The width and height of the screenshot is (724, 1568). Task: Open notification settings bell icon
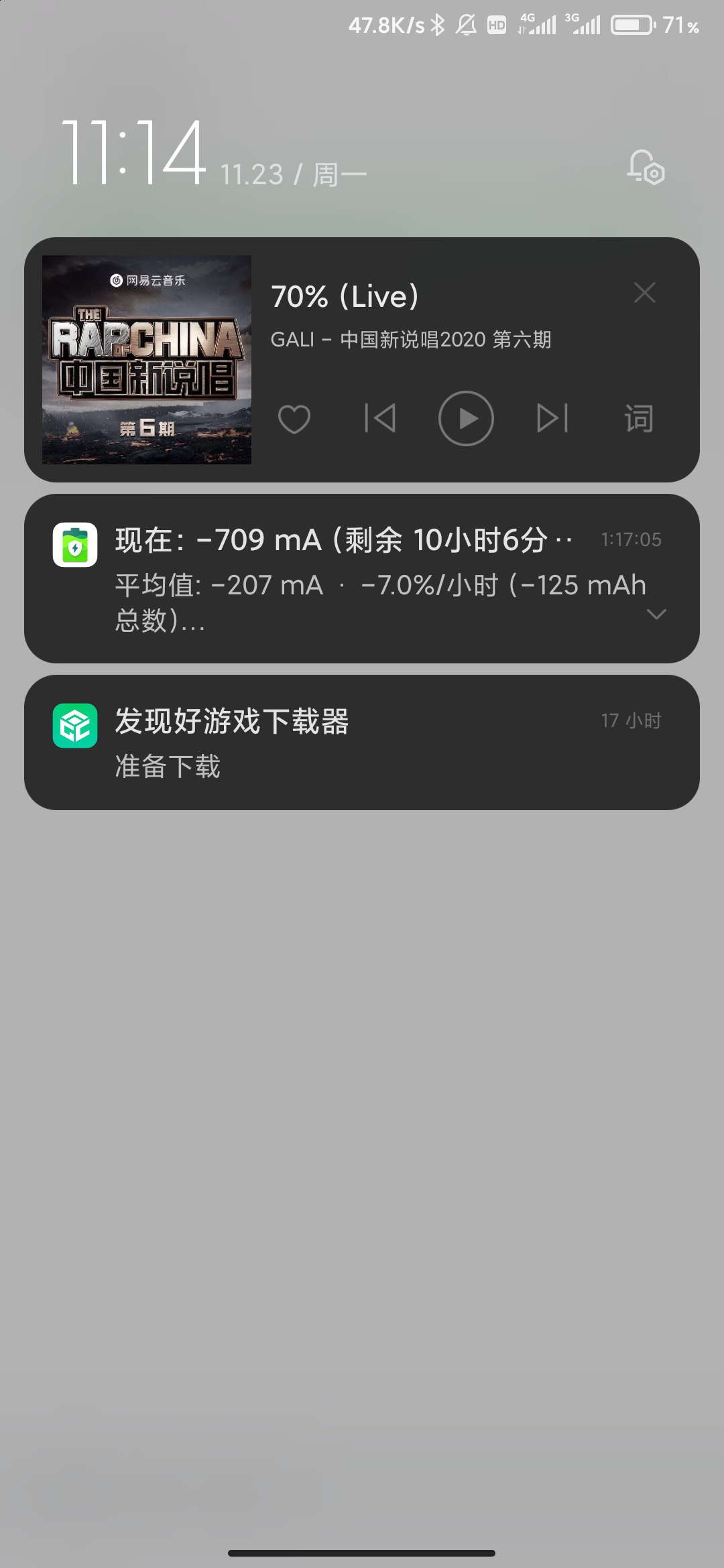click(x=646, y=167)
